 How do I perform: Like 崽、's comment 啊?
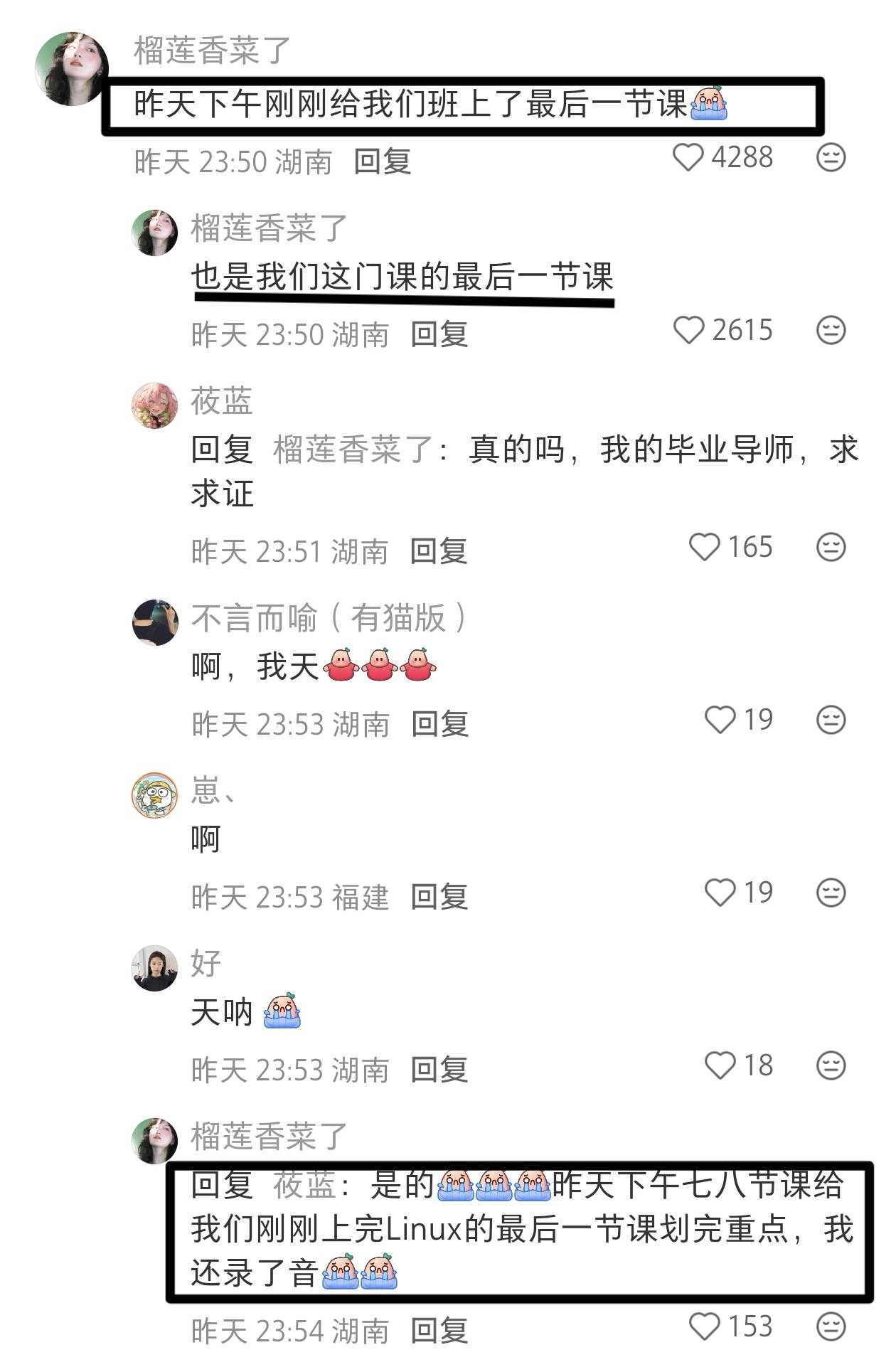[x=720, y=893]
